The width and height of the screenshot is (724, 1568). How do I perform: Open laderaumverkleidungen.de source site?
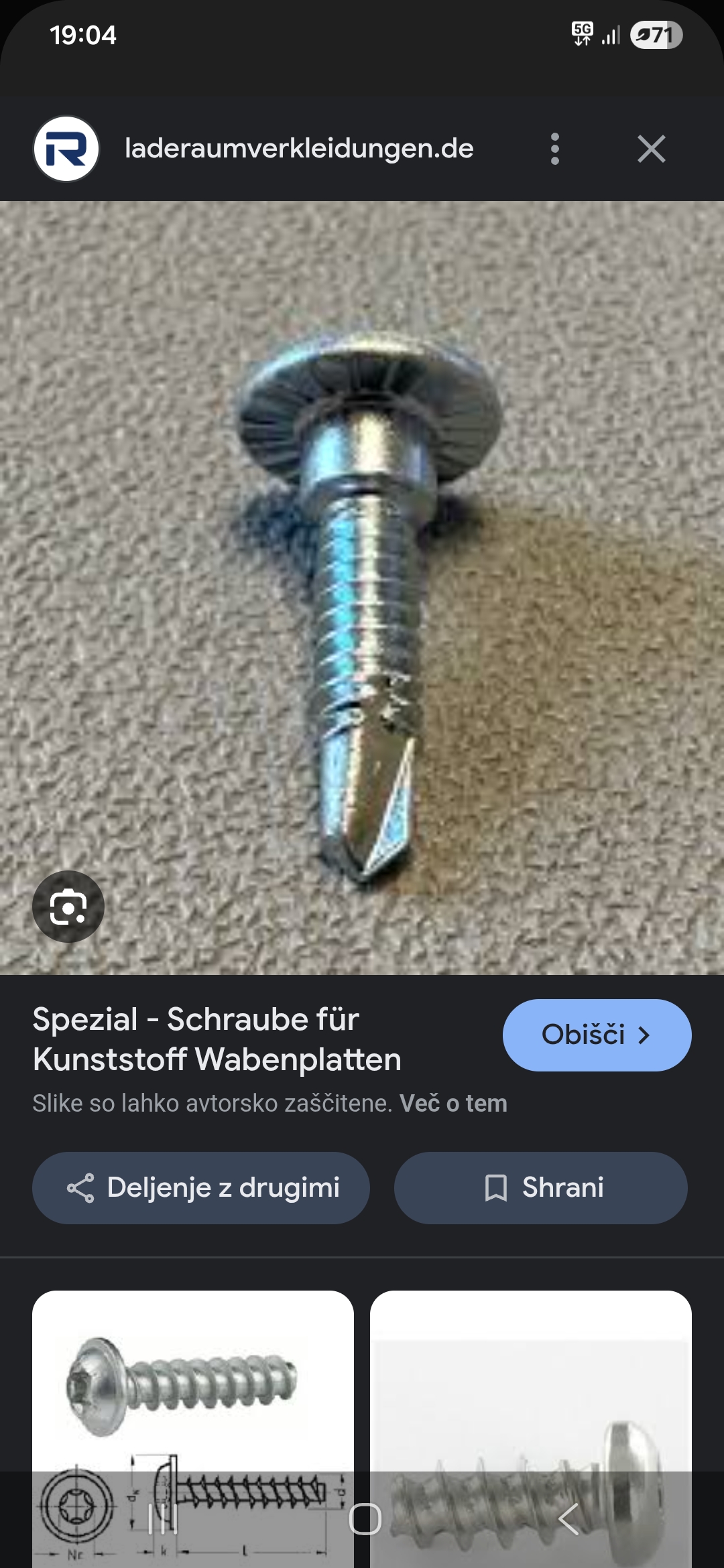tap(299, 149)
